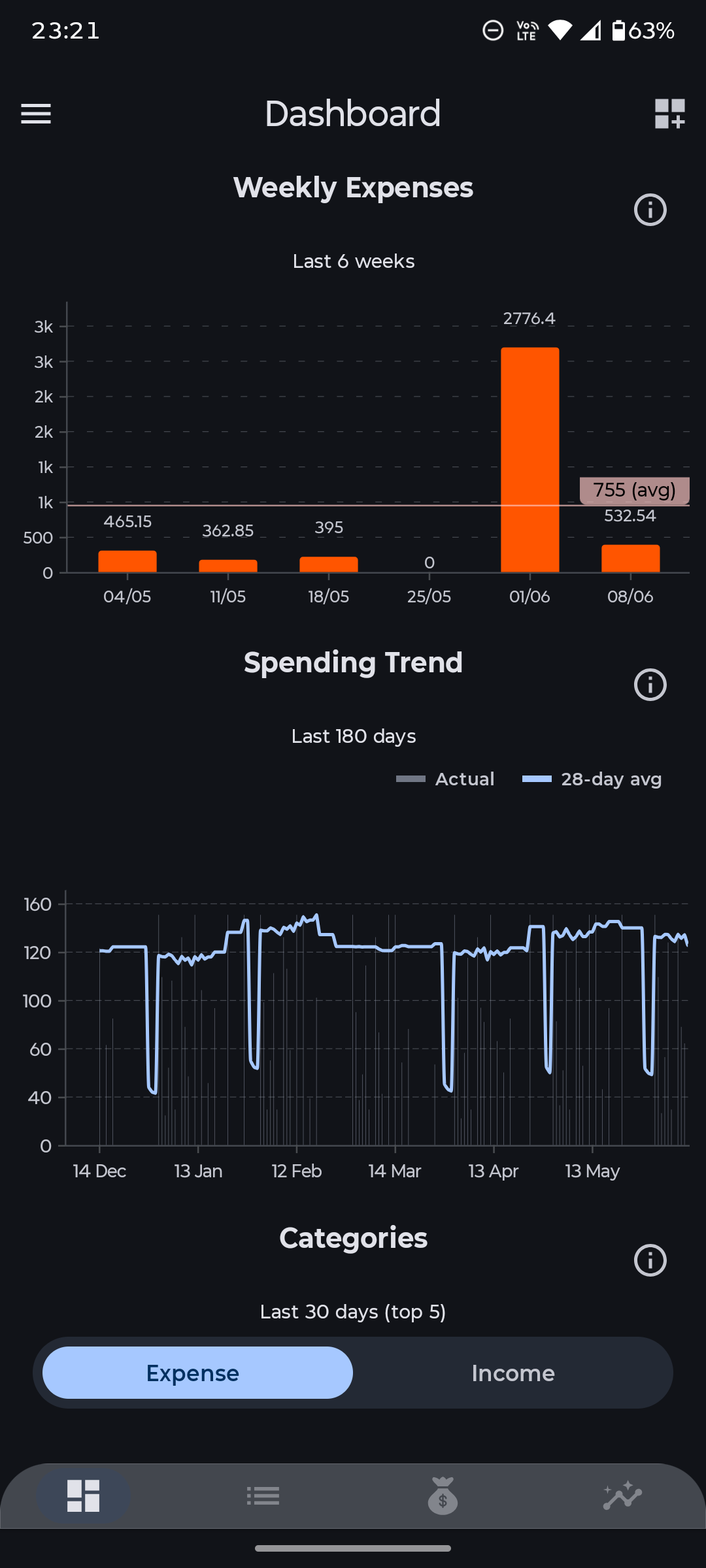Tap the 01/06 bar in weekly chart
Viewport: 706px width, 1568px height.
tap(530, 460)
